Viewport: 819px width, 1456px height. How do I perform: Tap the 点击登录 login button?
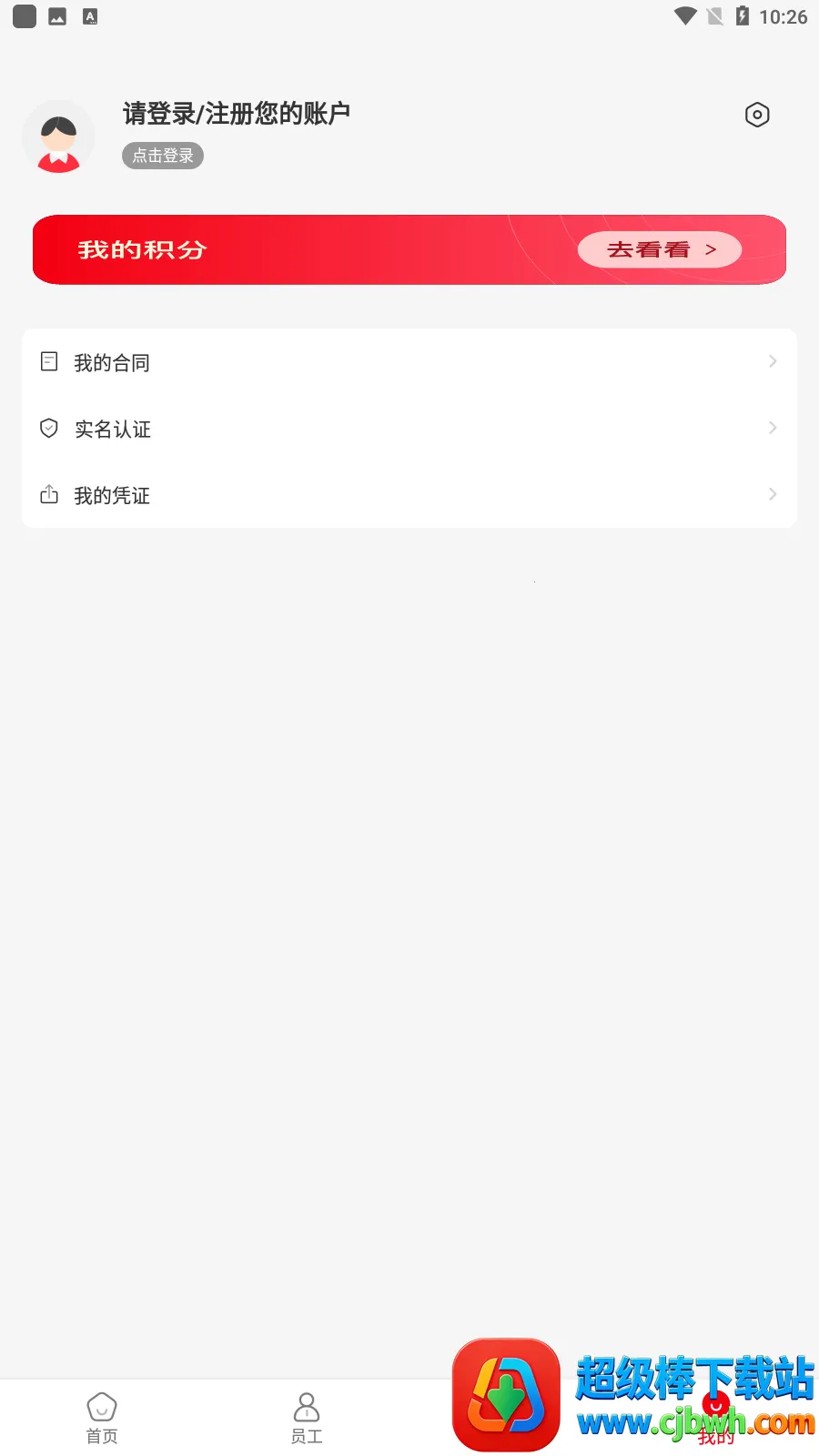(163, 156)
